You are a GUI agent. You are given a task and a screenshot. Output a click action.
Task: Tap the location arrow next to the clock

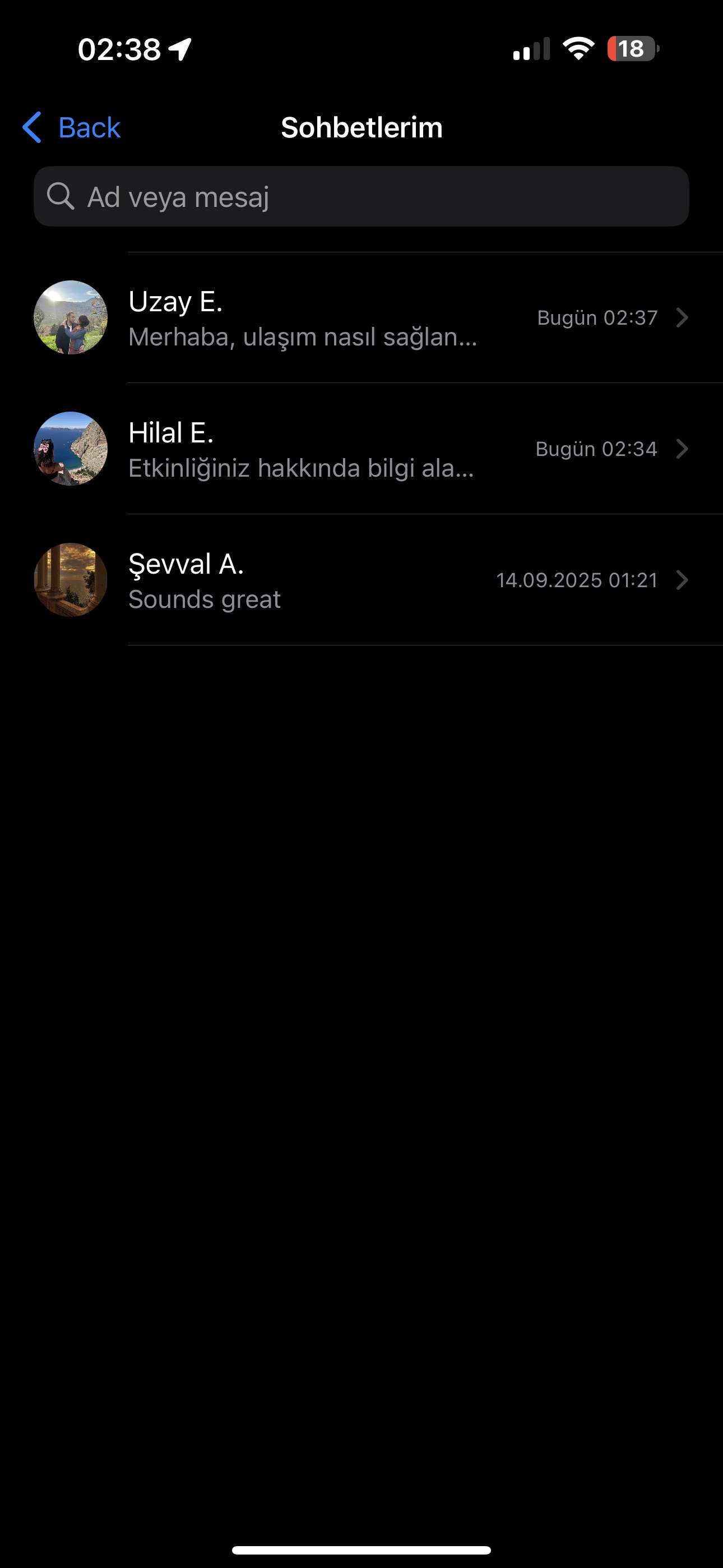[179, 50]
